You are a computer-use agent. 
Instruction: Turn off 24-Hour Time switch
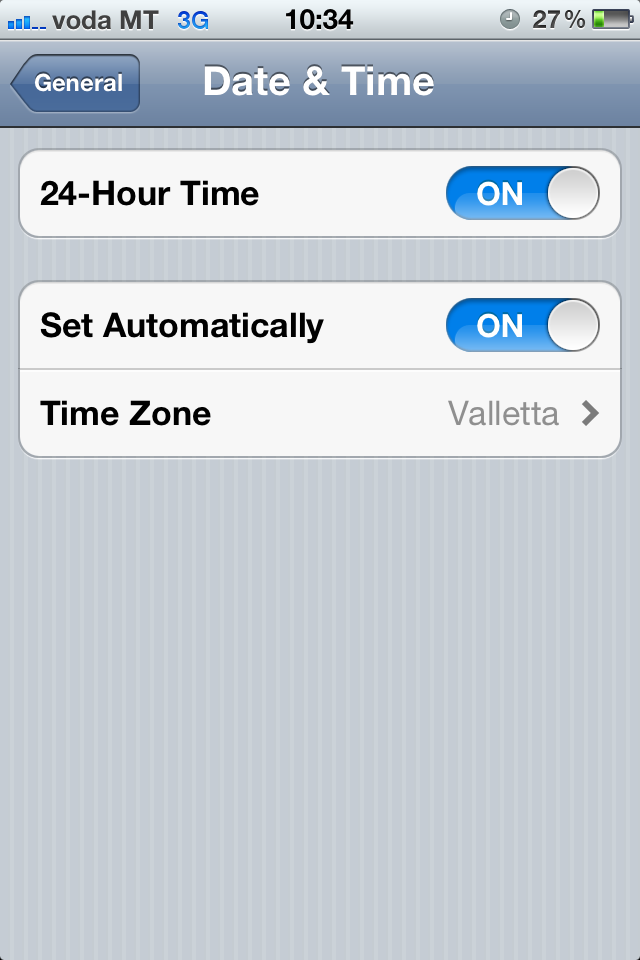tap(522, 193)
